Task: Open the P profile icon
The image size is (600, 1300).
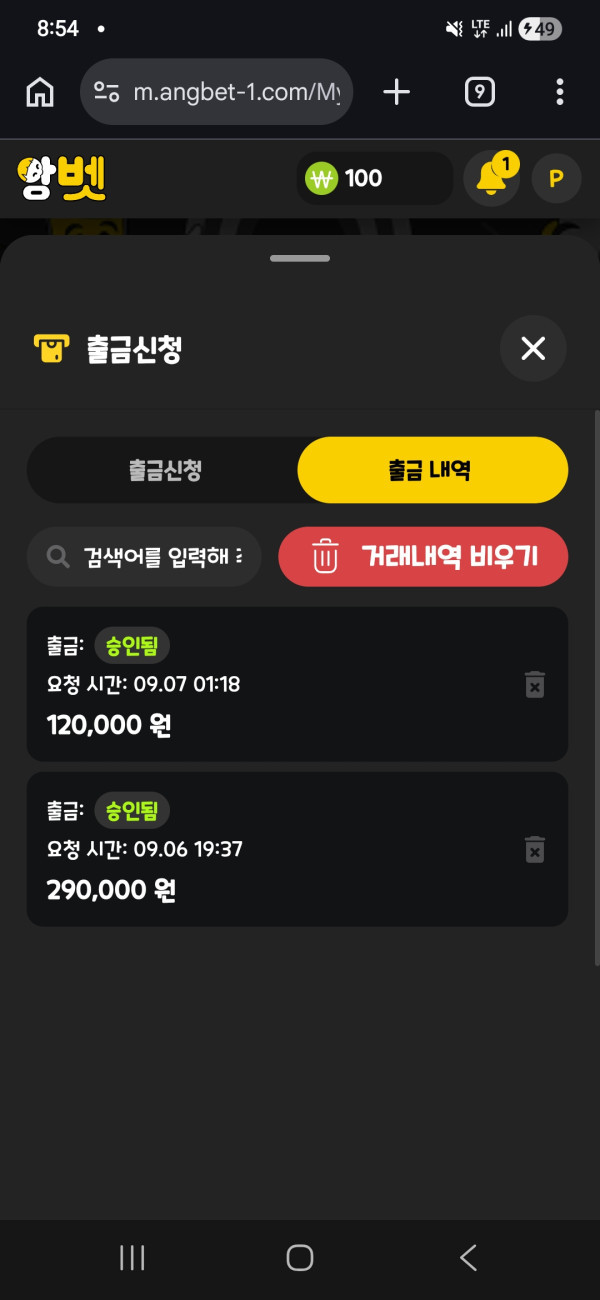Action: 557,179
